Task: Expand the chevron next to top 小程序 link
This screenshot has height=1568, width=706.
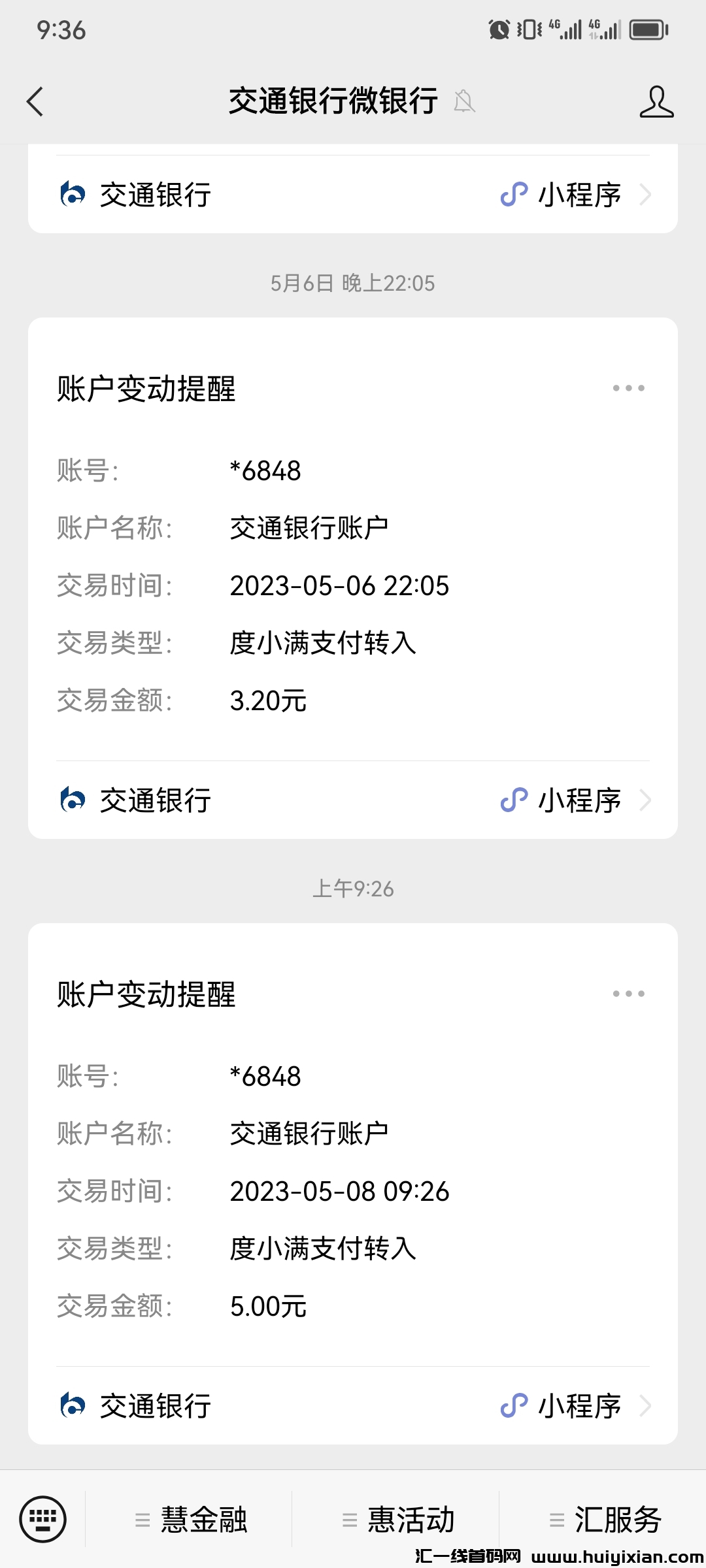Action: 646,194
